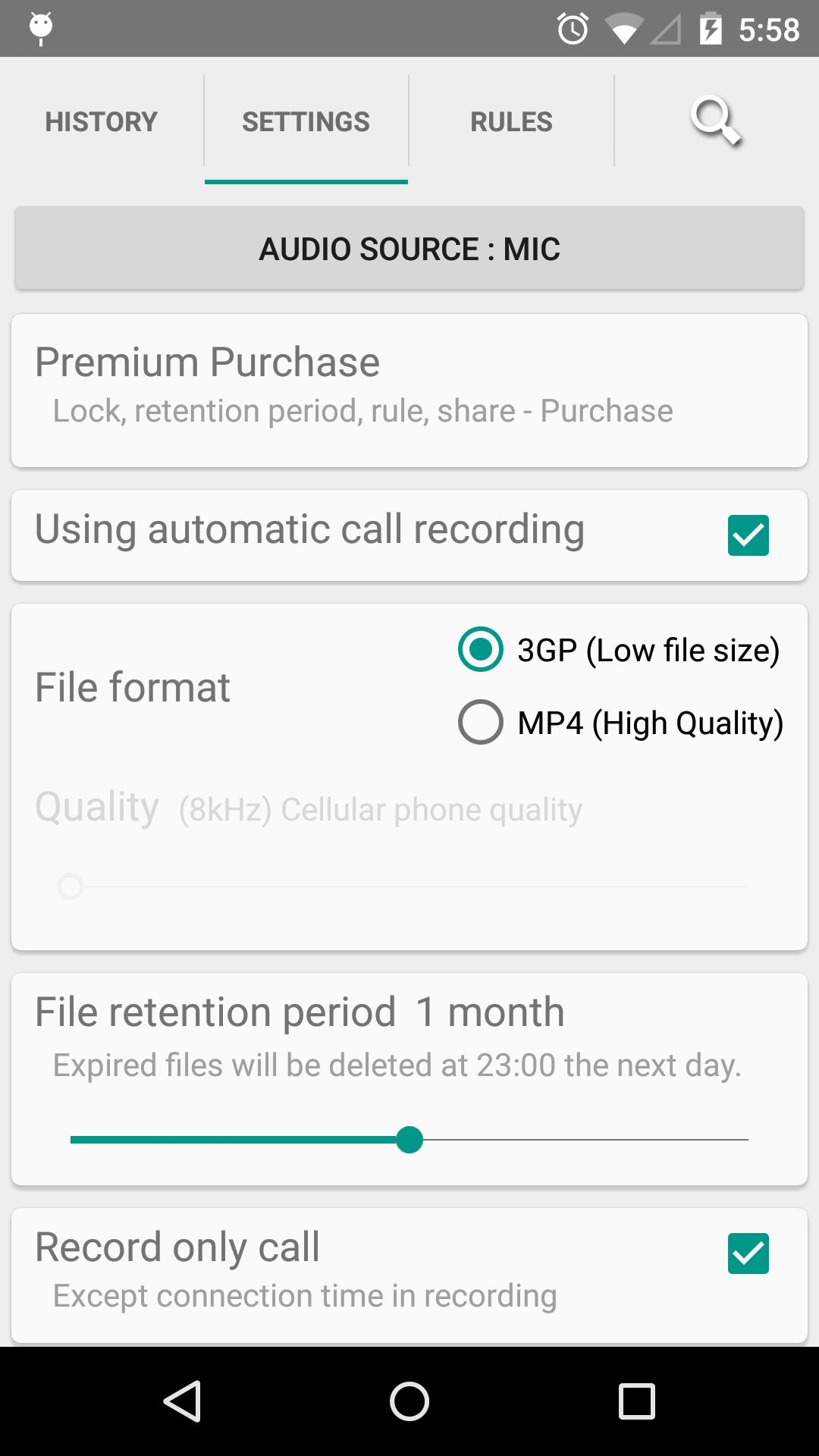
Task: Open the search icon
Action: pos(715,121)
